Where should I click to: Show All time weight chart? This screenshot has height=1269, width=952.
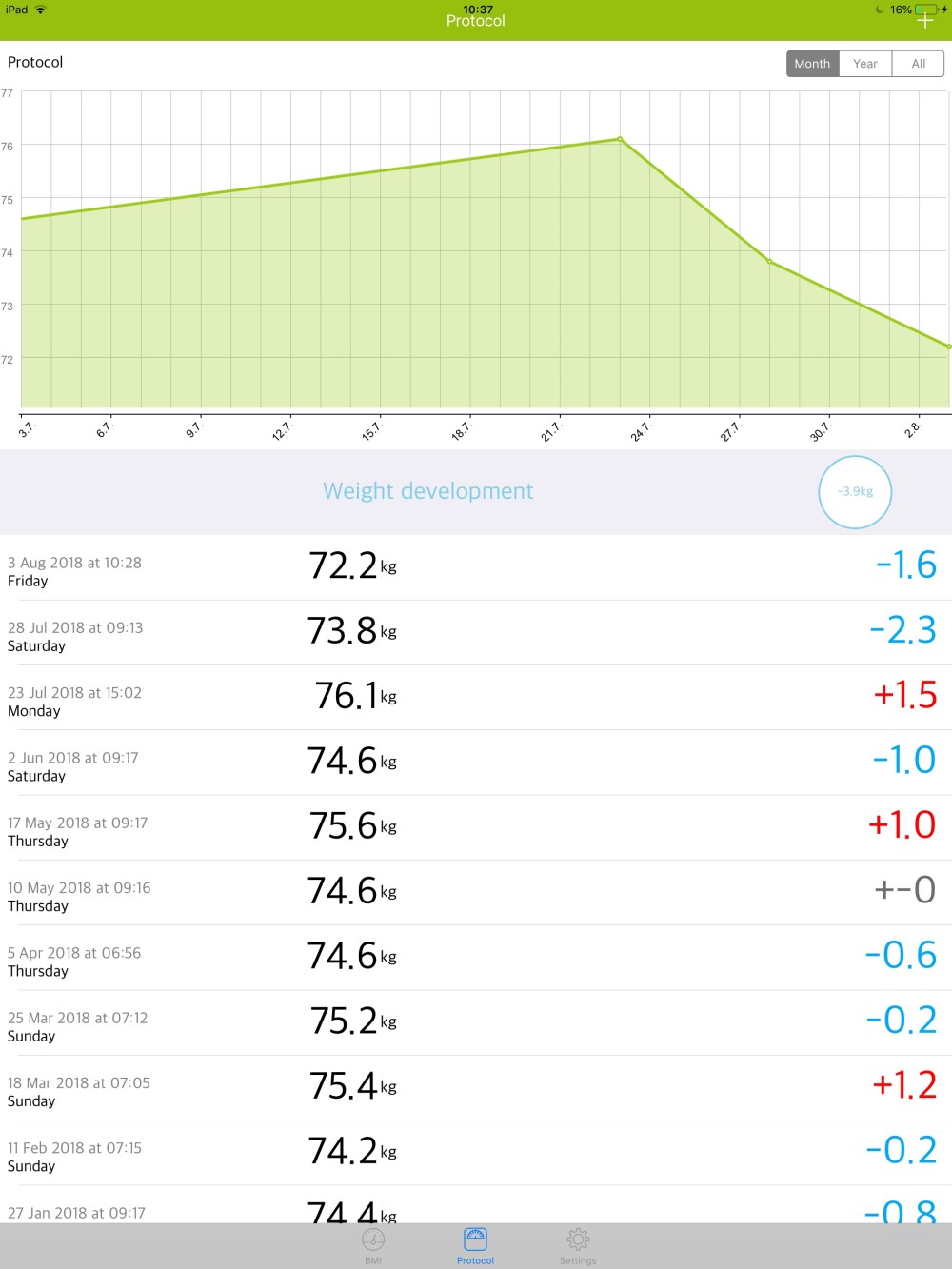click(918, 64)
